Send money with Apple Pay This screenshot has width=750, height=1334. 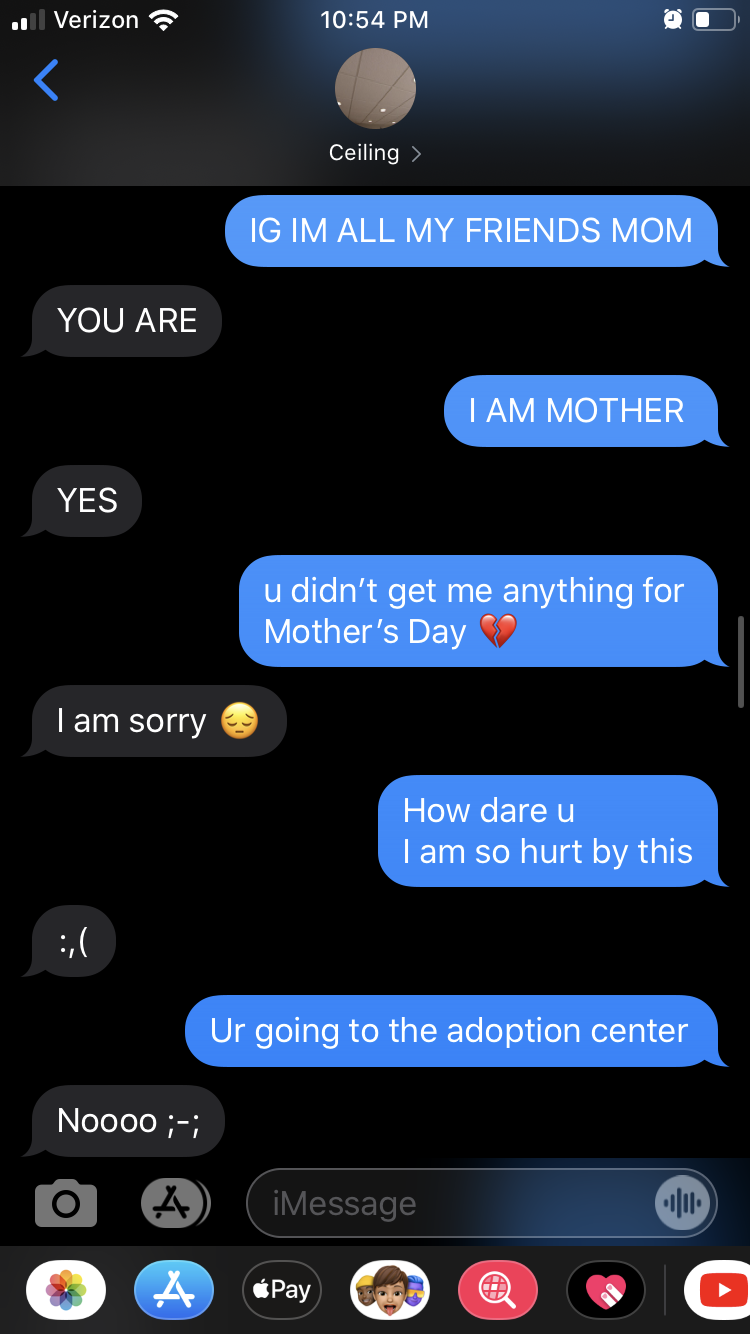(282, 1290)
